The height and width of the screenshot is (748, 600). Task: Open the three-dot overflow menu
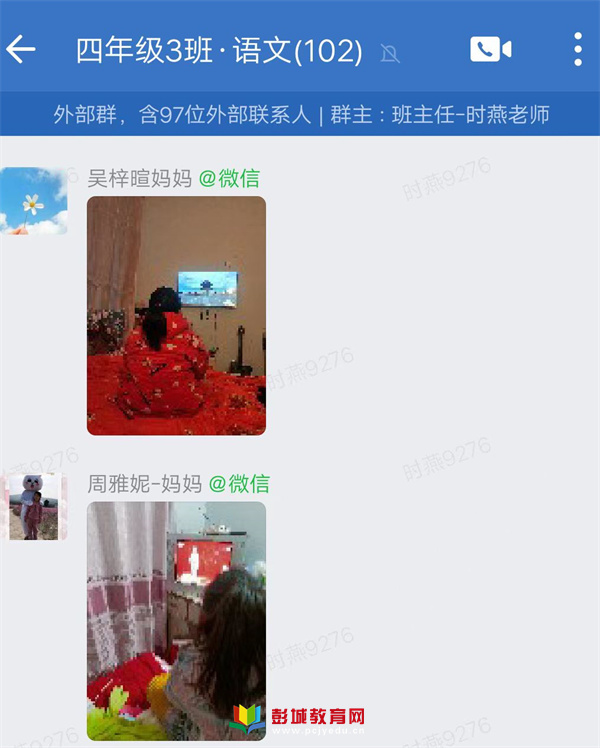pos(577,49)
